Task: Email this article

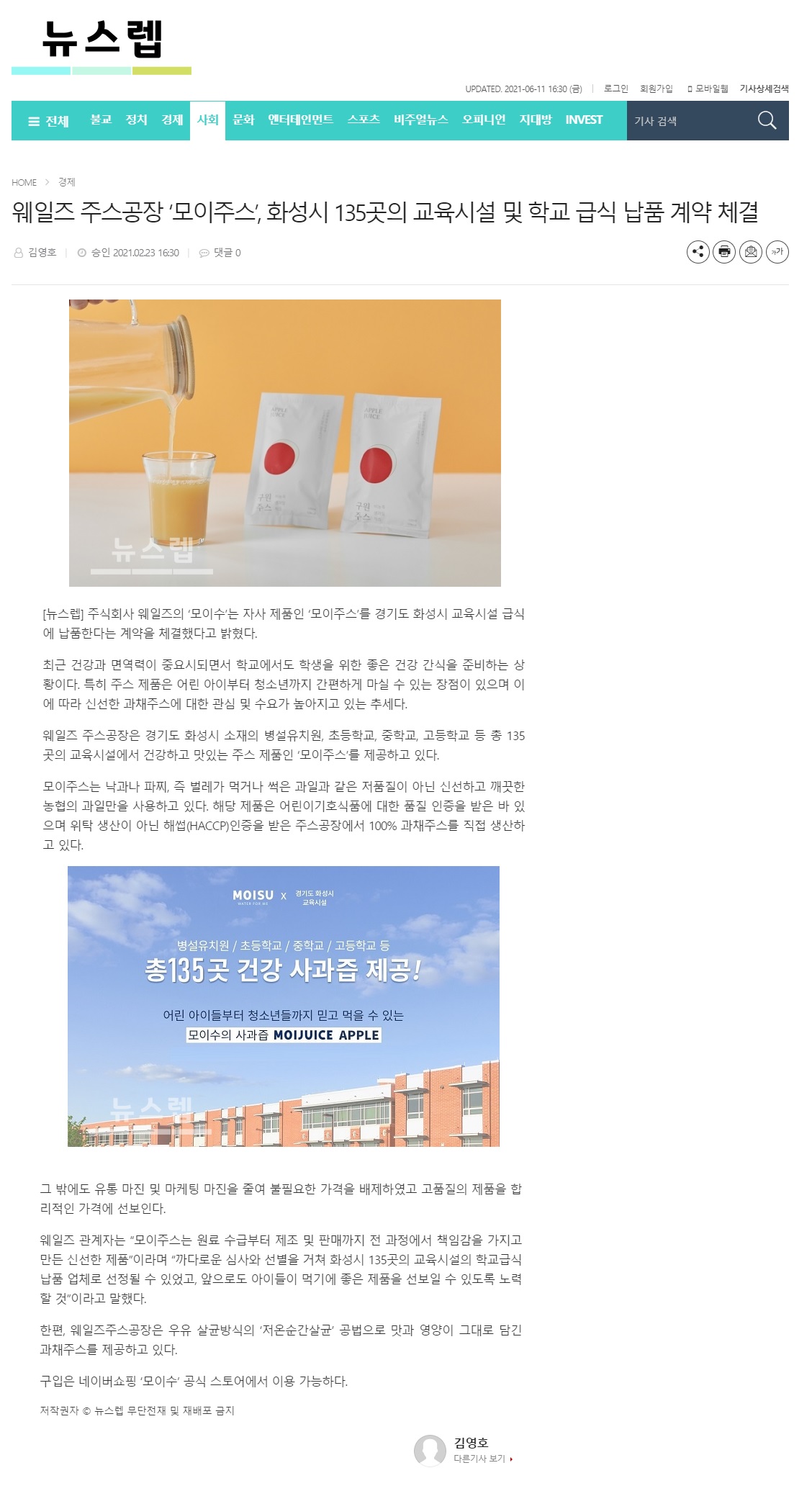Action: 751,252
